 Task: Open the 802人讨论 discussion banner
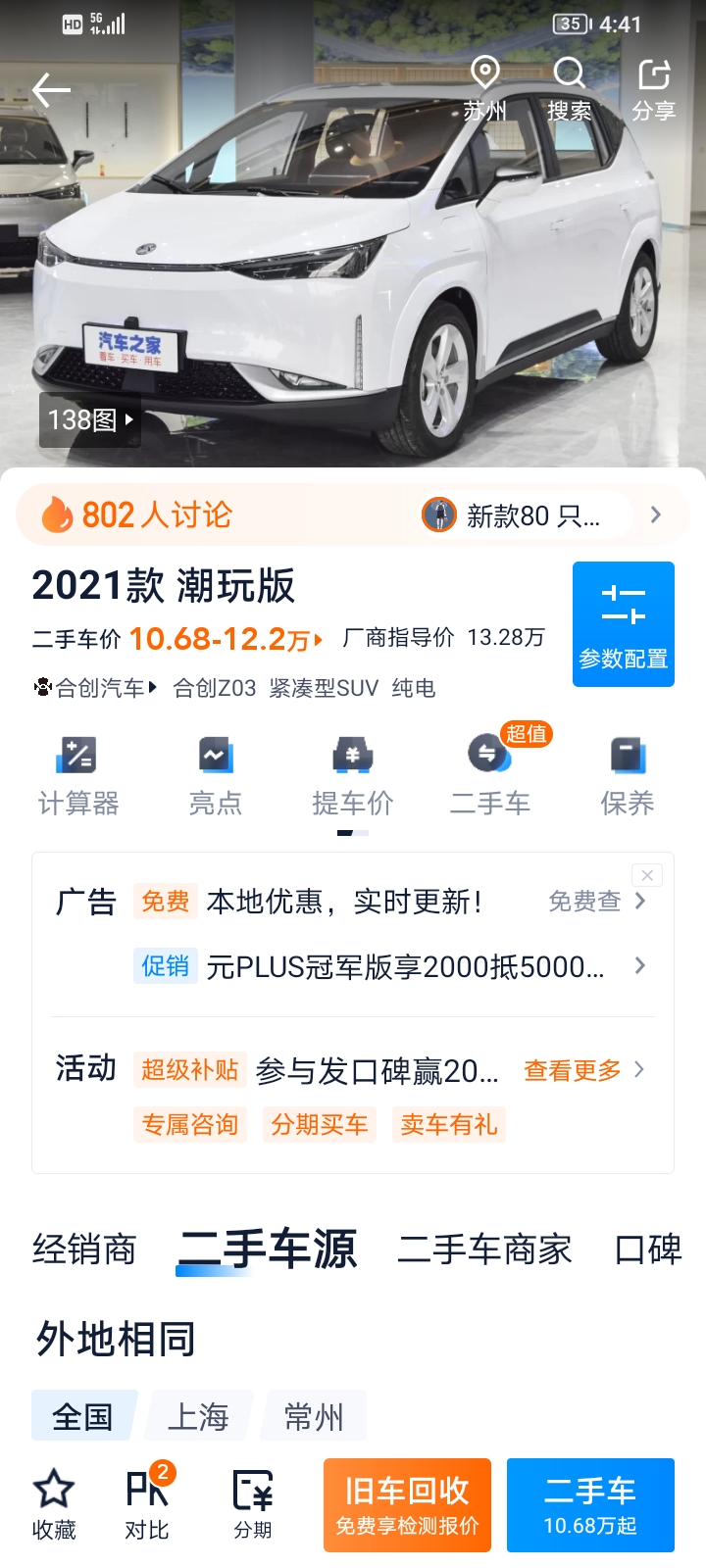(353, 514)
